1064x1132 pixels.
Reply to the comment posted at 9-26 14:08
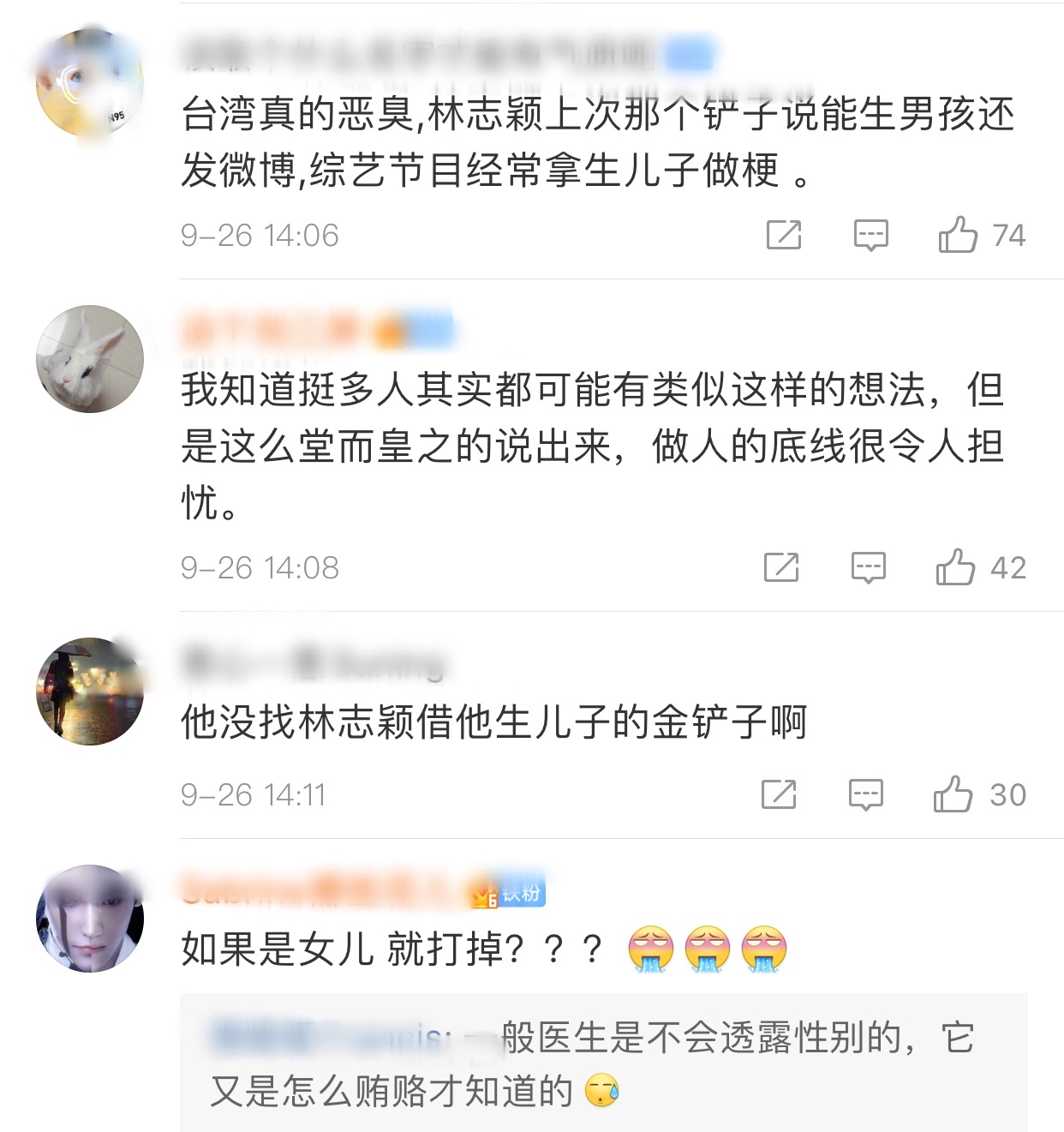click(868, 567)
